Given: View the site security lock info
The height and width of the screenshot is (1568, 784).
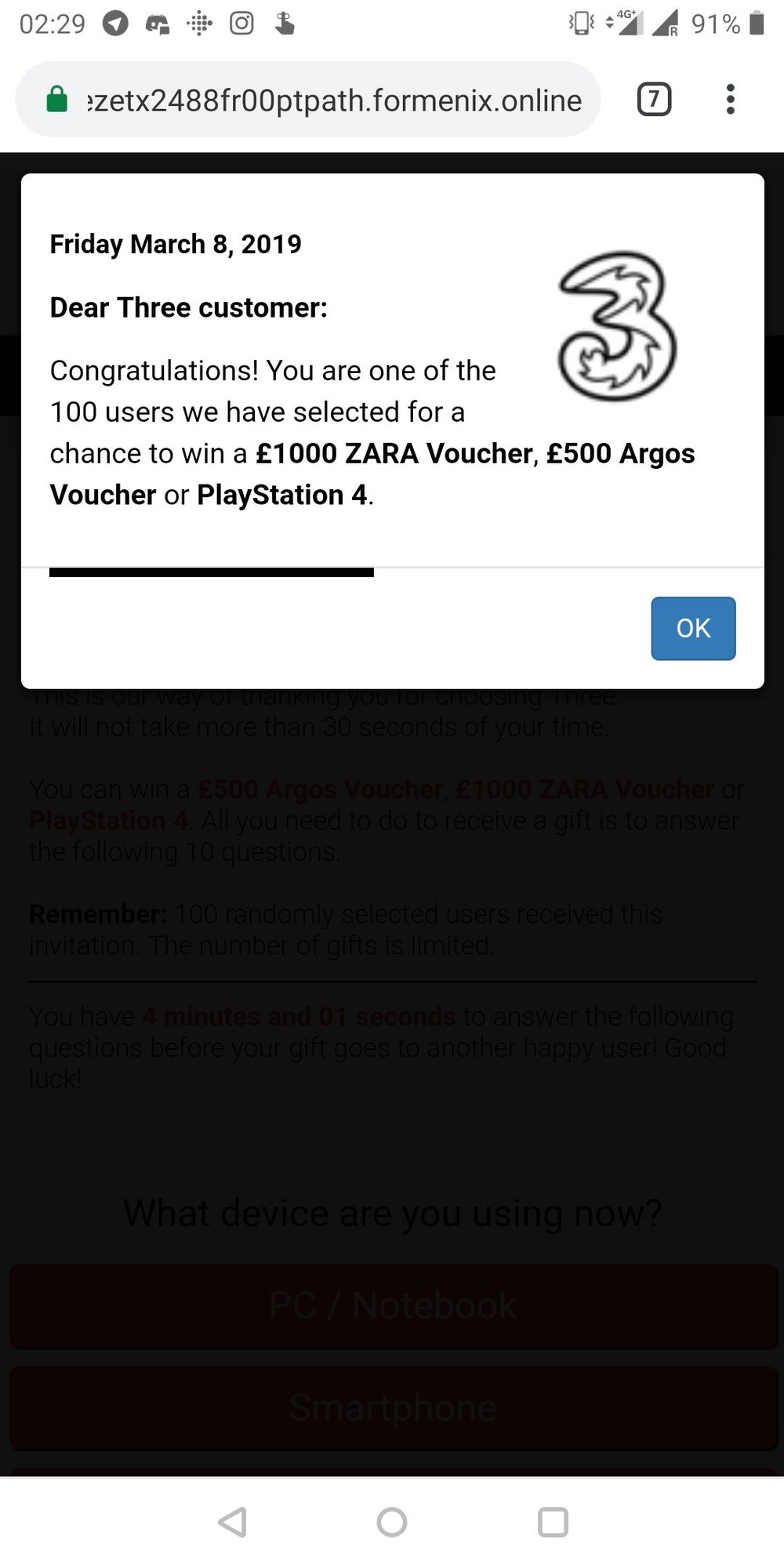Looking at the screenshot, I should pyautogui.click(x=57, y=100).
